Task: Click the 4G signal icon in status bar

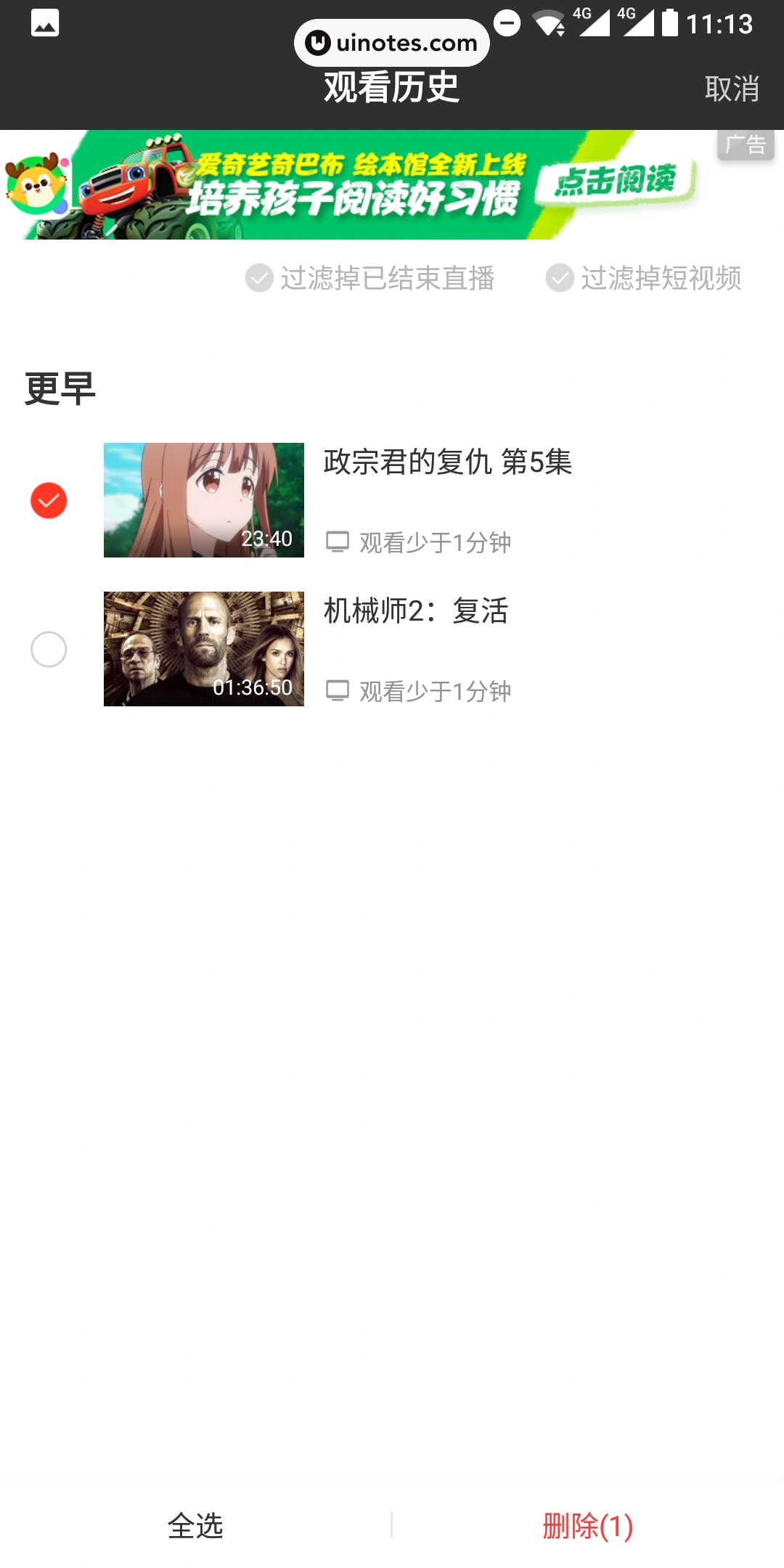Action: (x=592, y=22)
